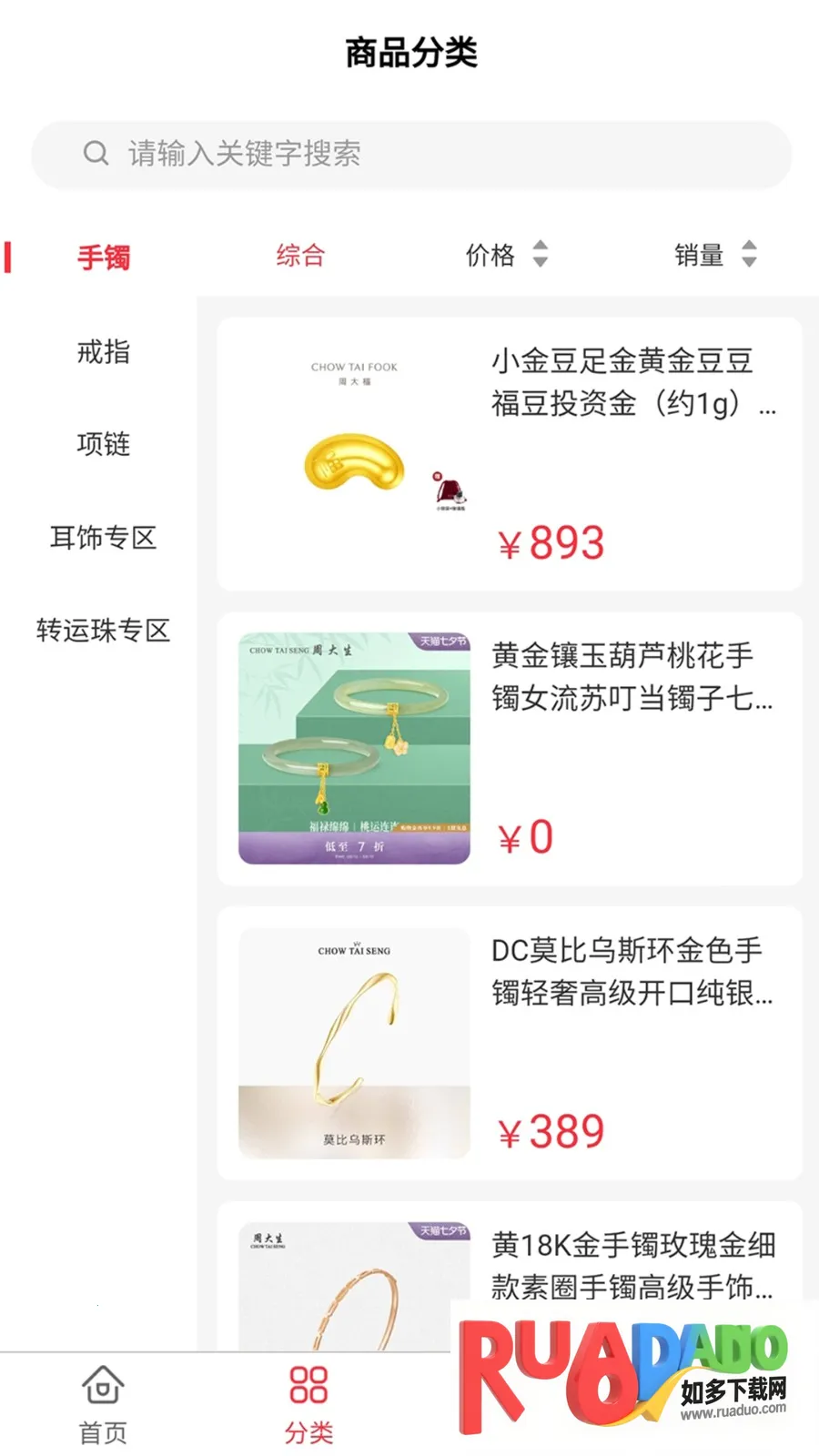The height and width of the screenshot is (1456, 819).
Task: View the 黄金镶玉葫芦桃花手镯 product
Action: click(x=510, y=748)
